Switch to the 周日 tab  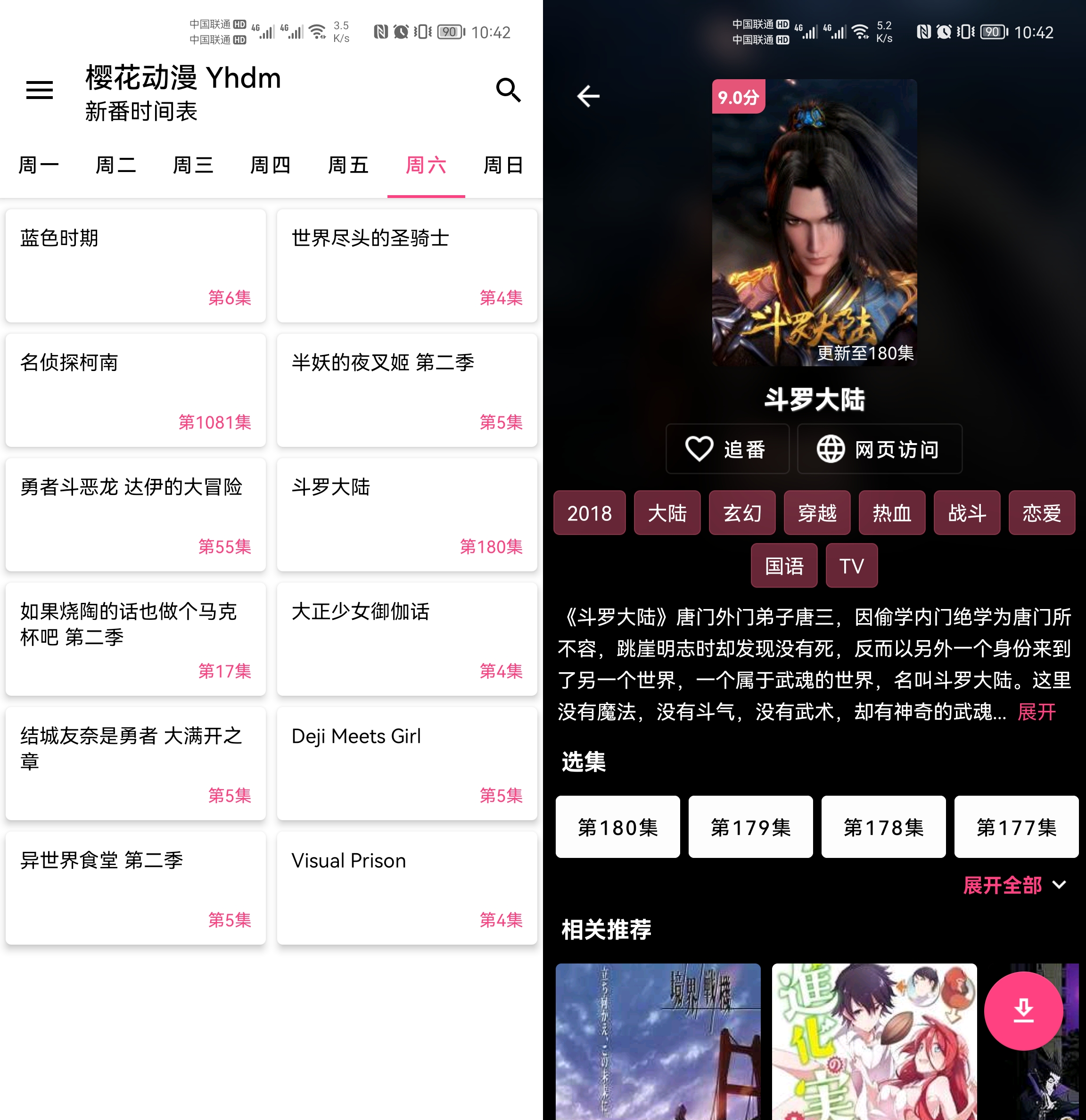point(503,165)
